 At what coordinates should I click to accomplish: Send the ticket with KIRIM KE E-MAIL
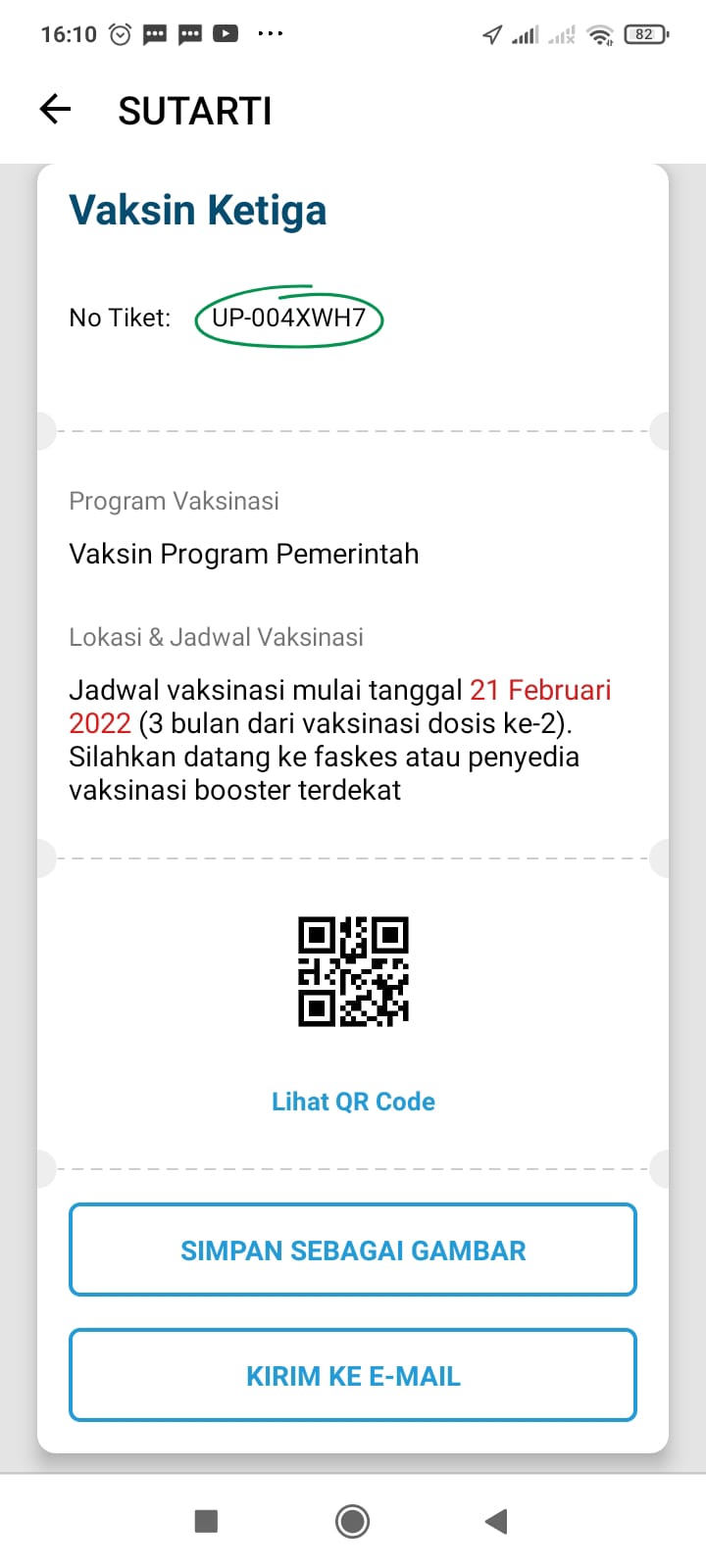(x=353, y=1375)
